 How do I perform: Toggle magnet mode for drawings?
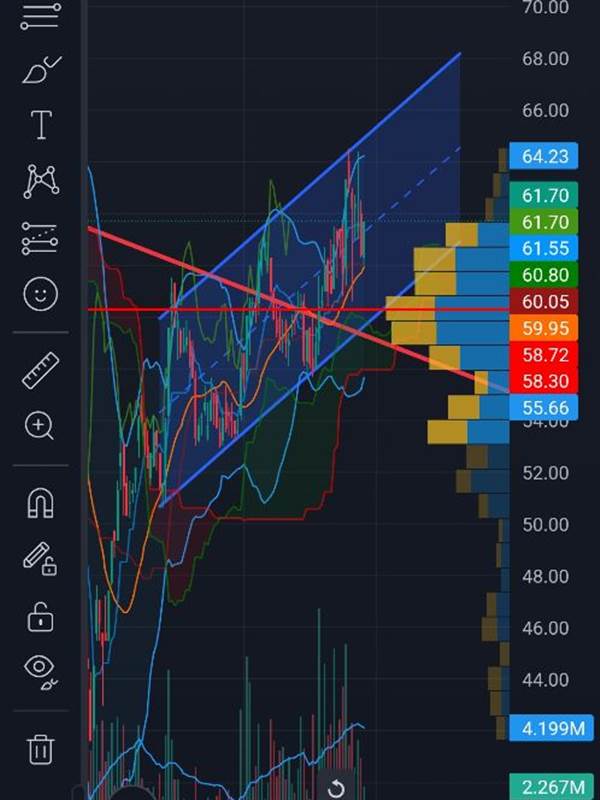coord(40,503)
